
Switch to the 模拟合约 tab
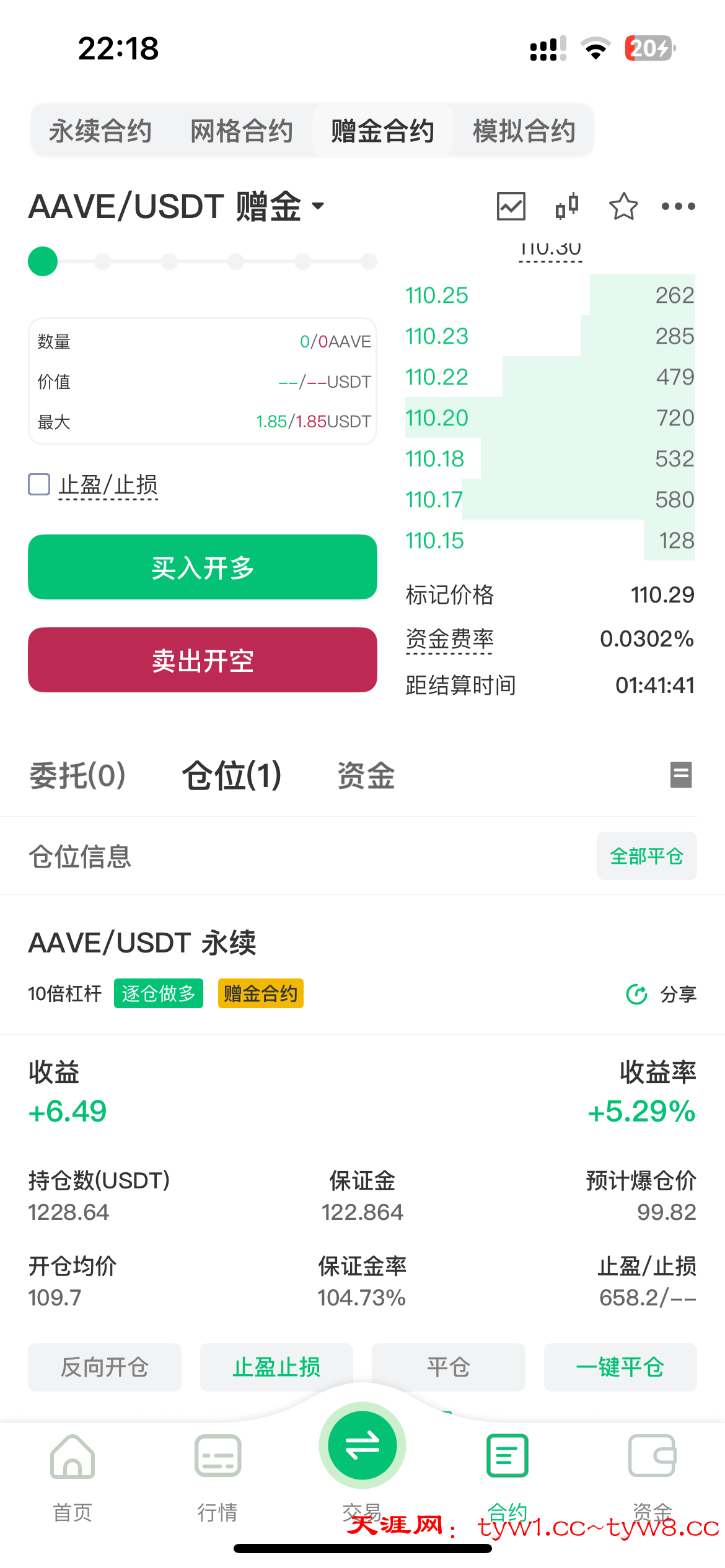[524, 131]
